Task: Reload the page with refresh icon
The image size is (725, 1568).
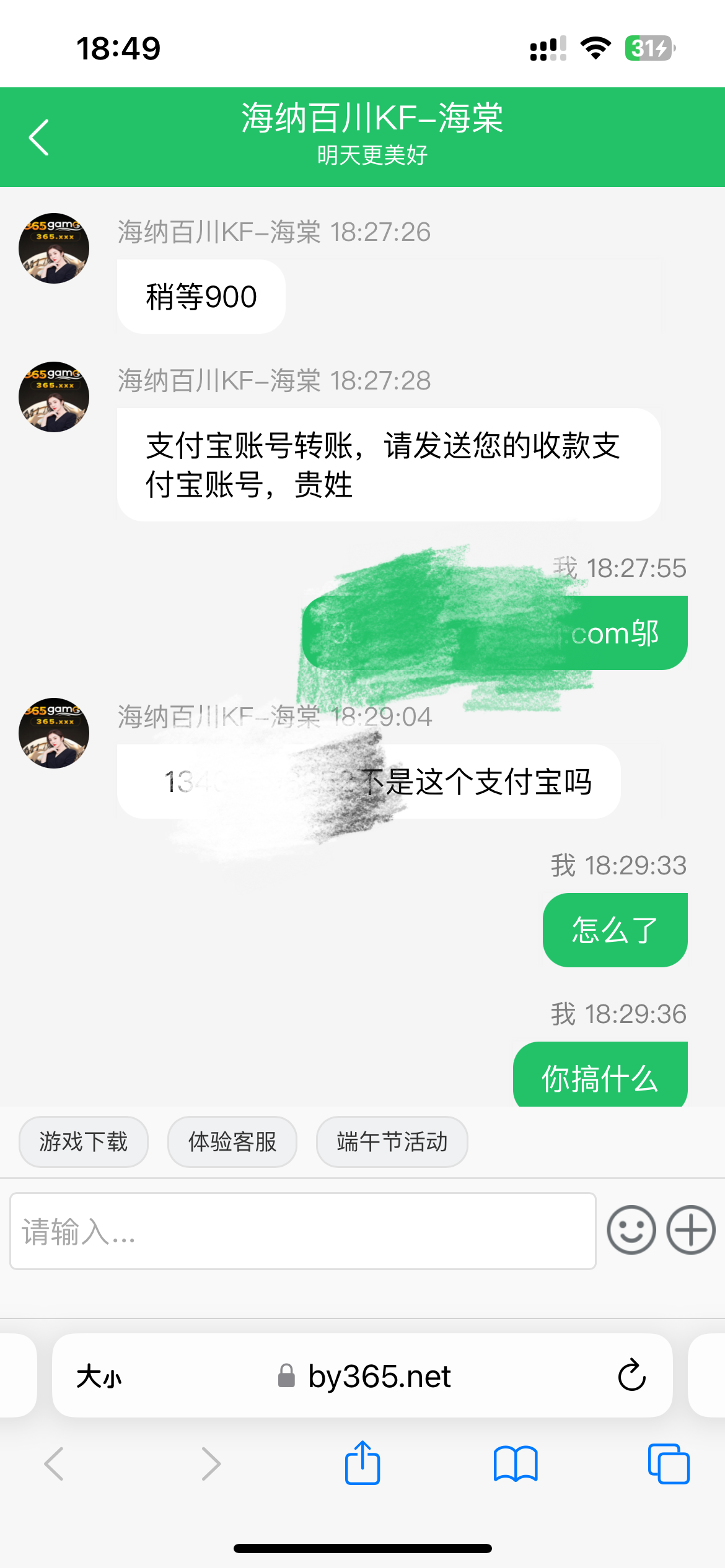Action: 631,1377
